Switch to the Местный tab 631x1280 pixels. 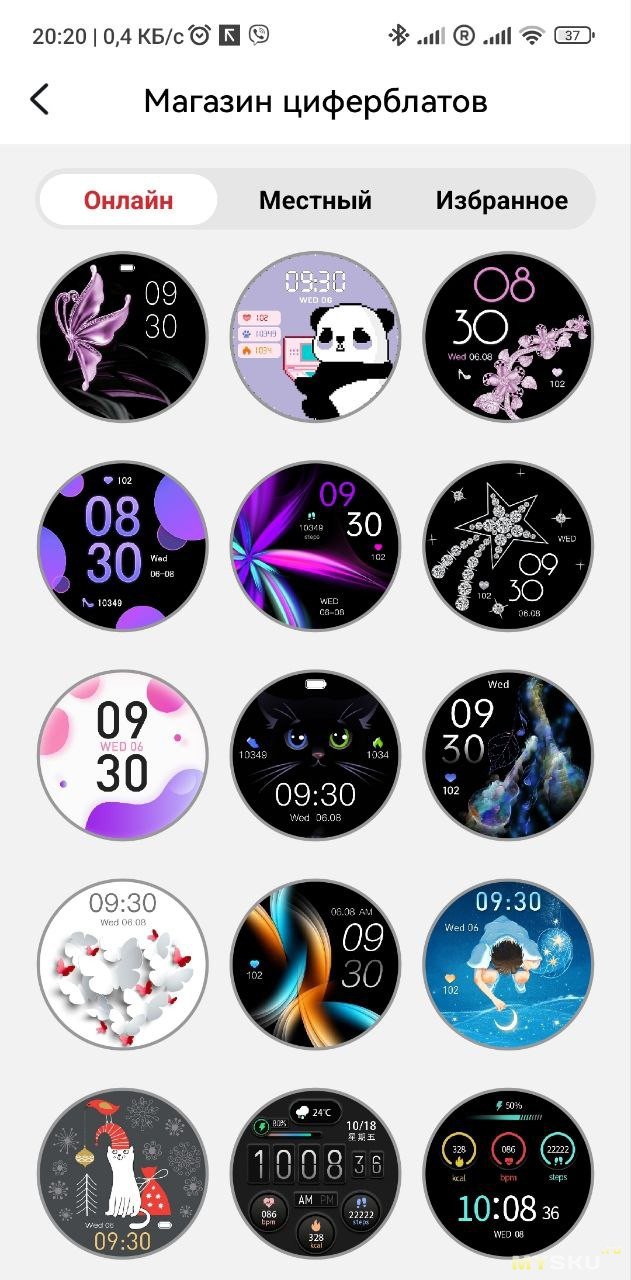coord(315,200)
